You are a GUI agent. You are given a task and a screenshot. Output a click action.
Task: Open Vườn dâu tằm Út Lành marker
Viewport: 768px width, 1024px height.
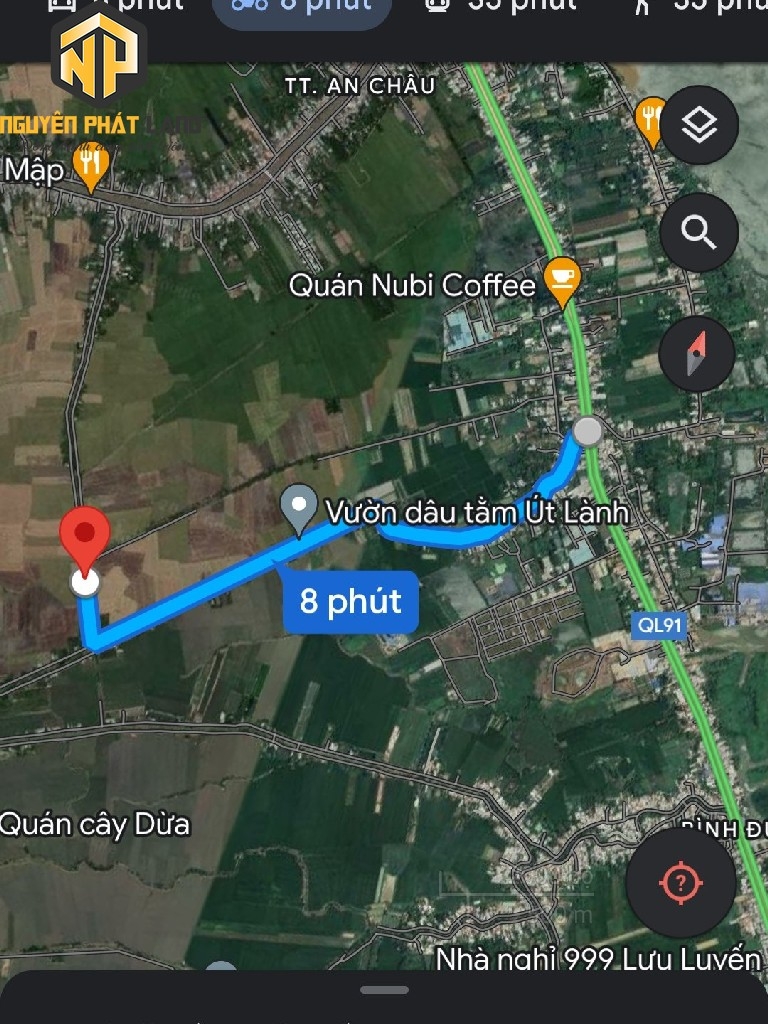click(x=297, y=508)
